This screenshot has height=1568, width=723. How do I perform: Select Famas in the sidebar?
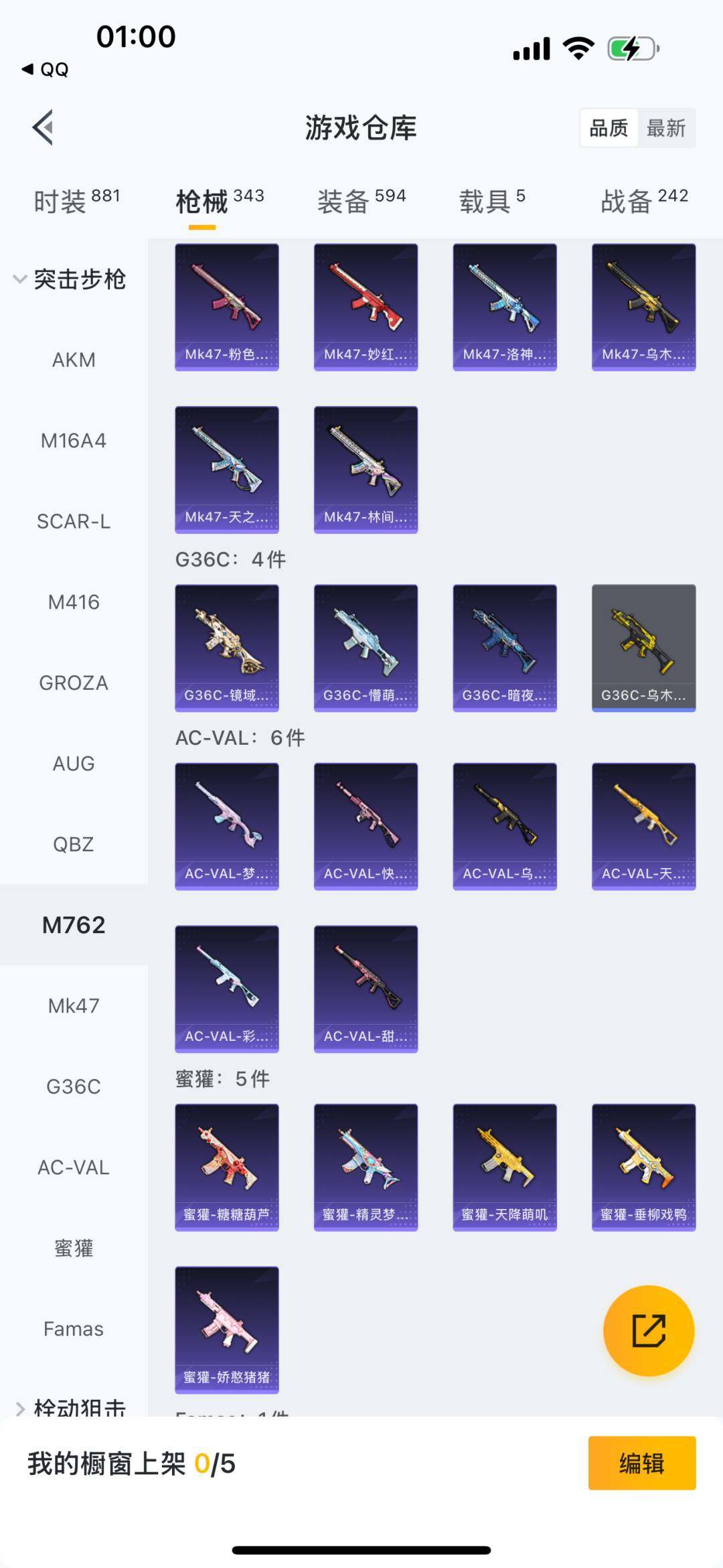(x=74, y=1329)
